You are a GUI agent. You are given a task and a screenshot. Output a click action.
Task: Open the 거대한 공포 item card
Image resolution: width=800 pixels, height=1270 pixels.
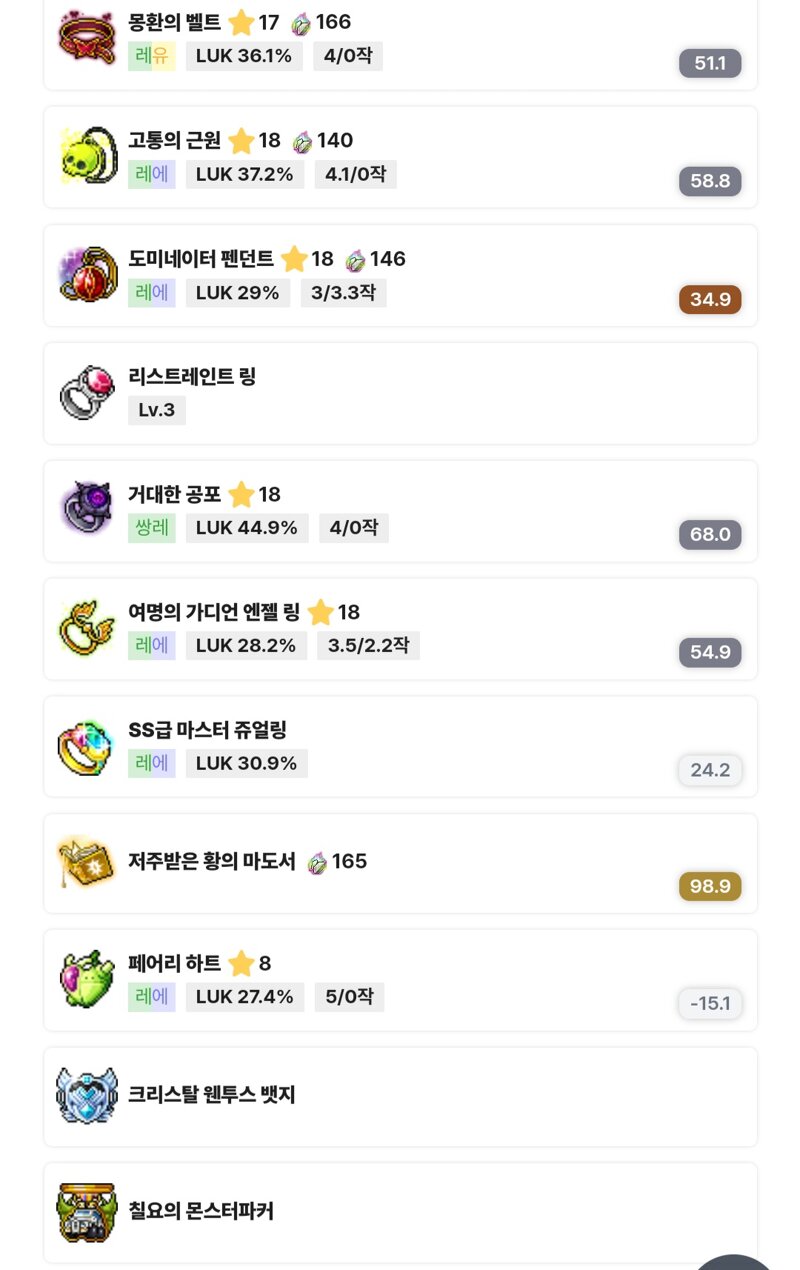pos(400,511)
